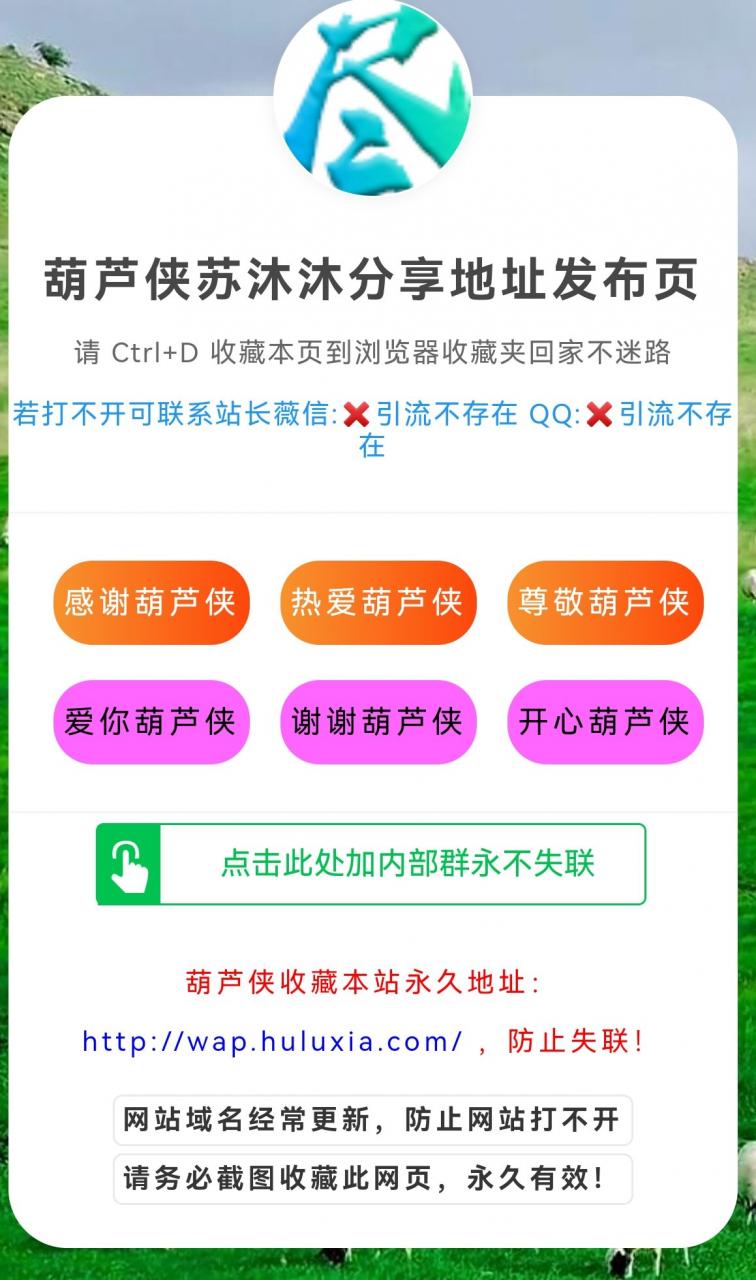The width and height of the screenshot is (756, 1280).
Task: Click the 谢谢葫芦侠 pink pill button
Action: point(378,722)
